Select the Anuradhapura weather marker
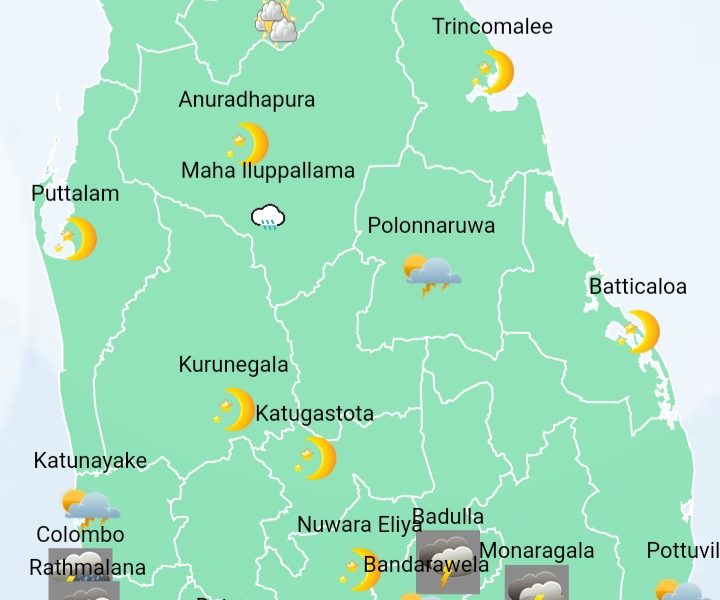This screenshot has height=600, width=720. 248,144
